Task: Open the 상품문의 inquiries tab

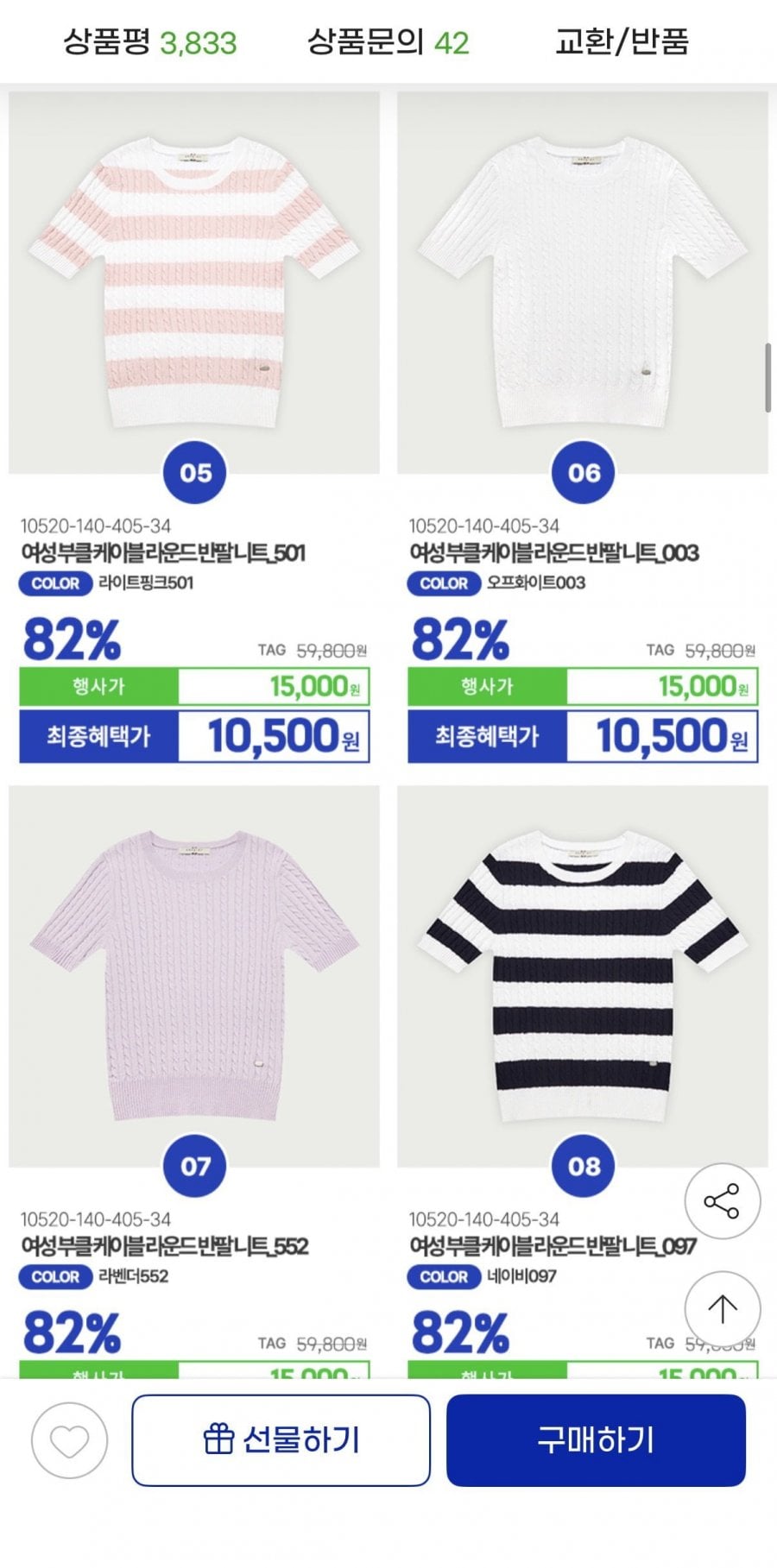Action: [388, 41]
